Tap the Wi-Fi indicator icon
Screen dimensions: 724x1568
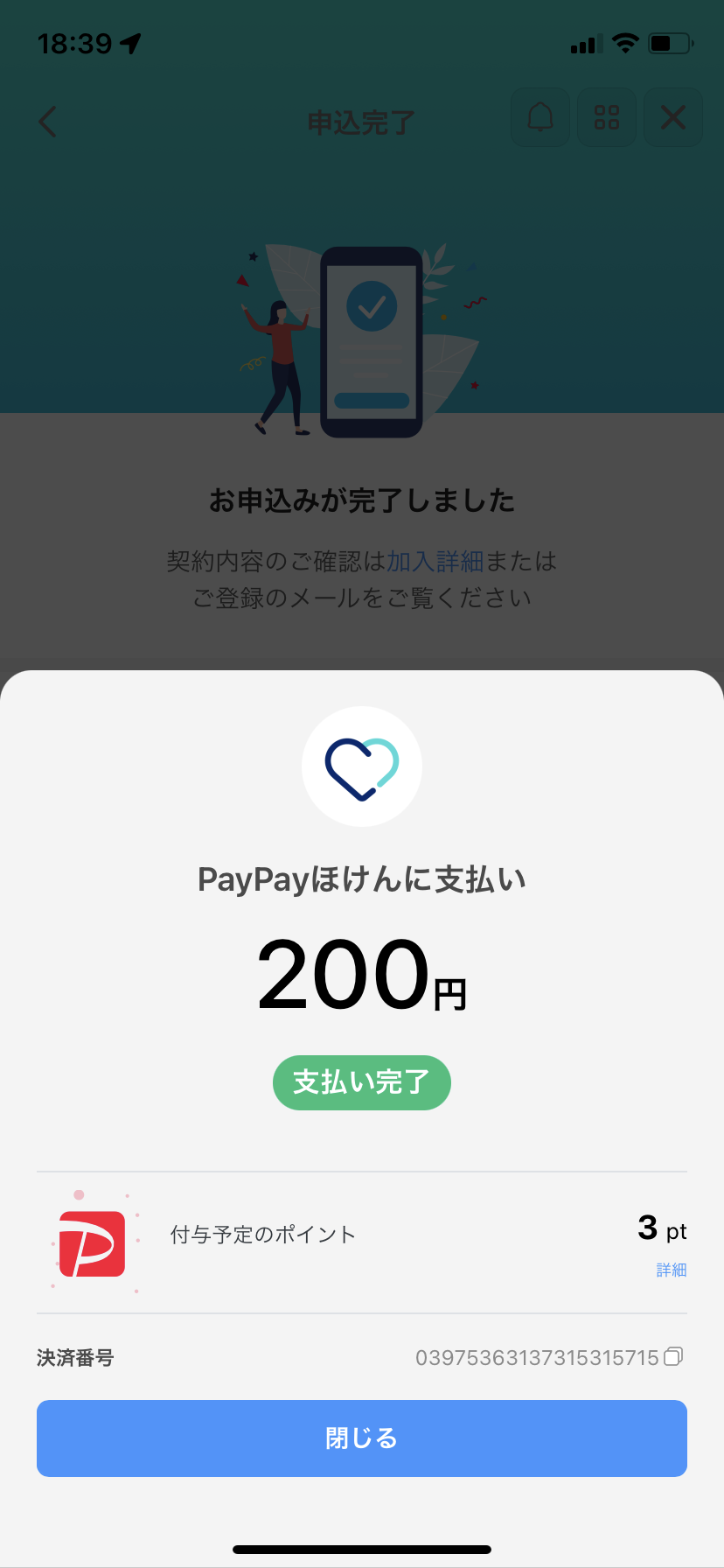tap(626, 43)
